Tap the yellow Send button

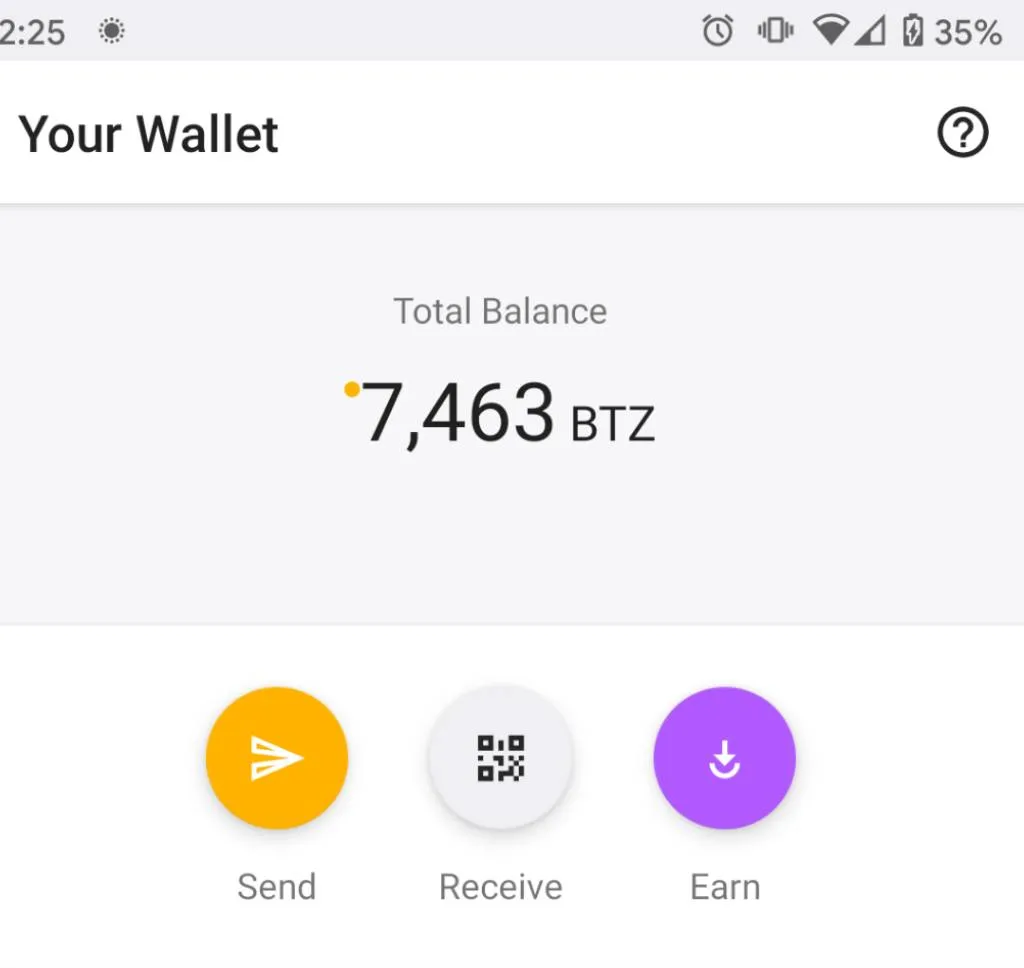click(x=277, y=757)
